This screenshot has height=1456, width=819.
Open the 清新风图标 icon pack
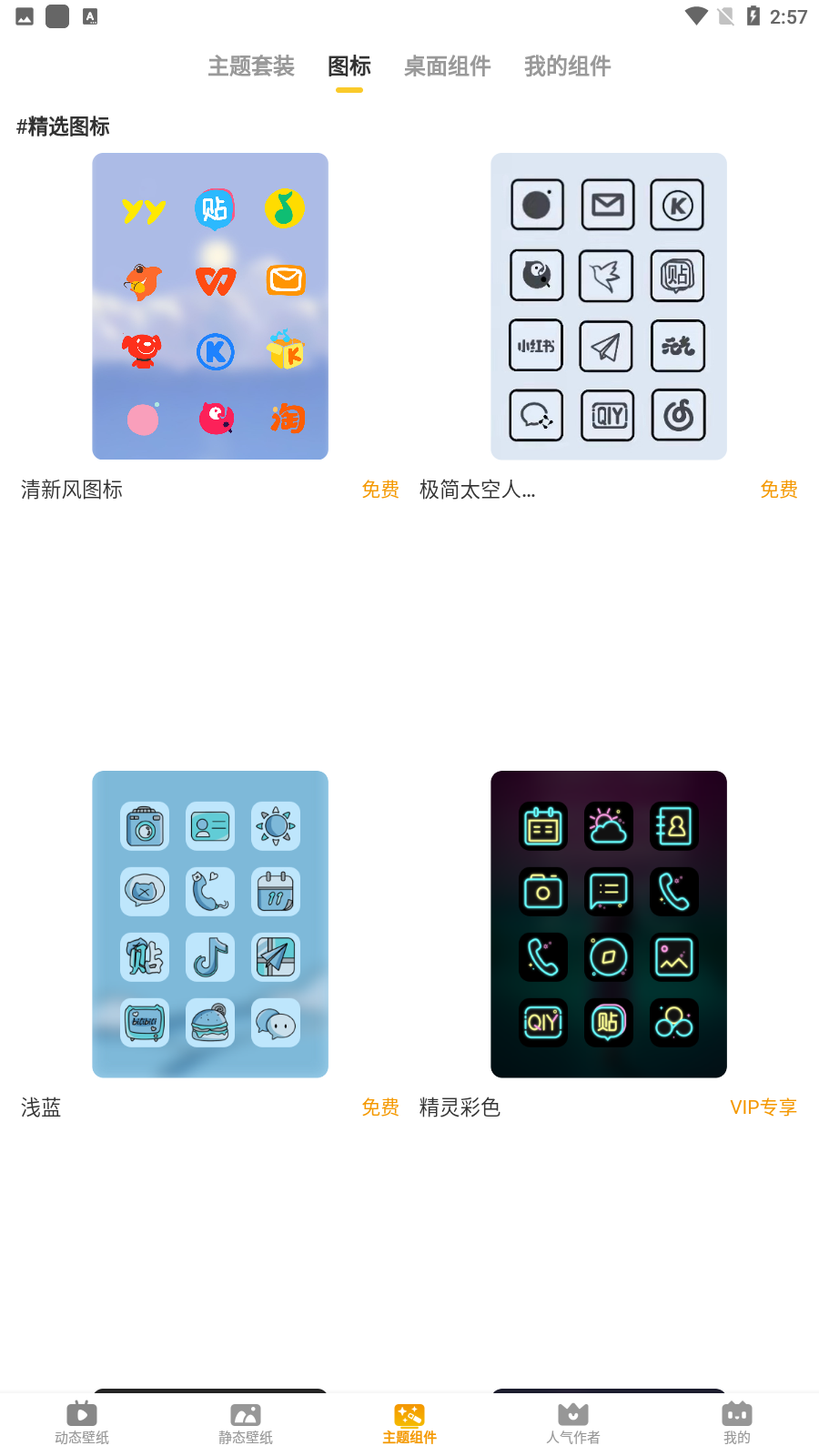[210, 307]
